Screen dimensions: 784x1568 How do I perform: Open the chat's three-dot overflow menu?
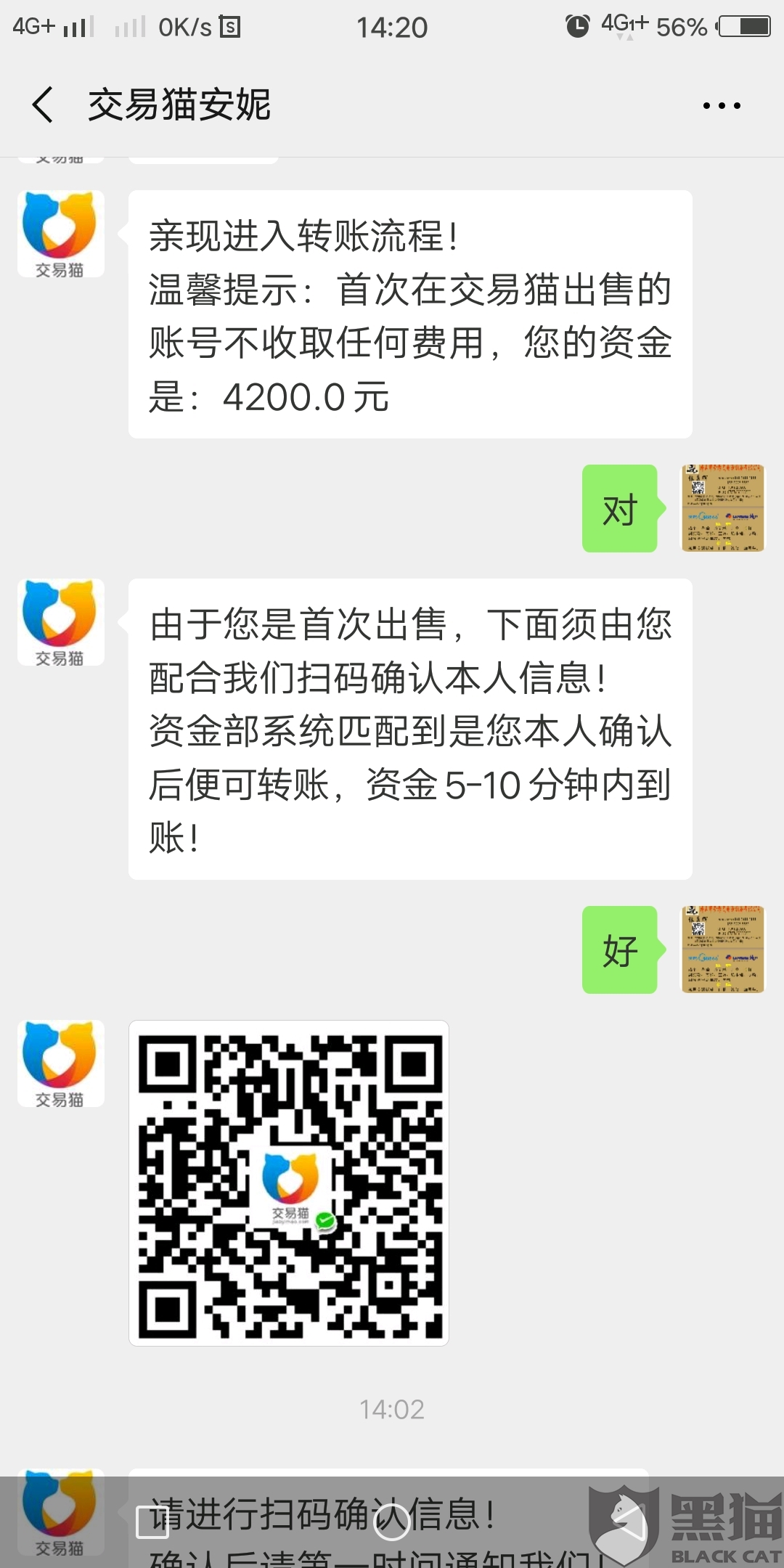pyautogui.click(x=722, y=106)
